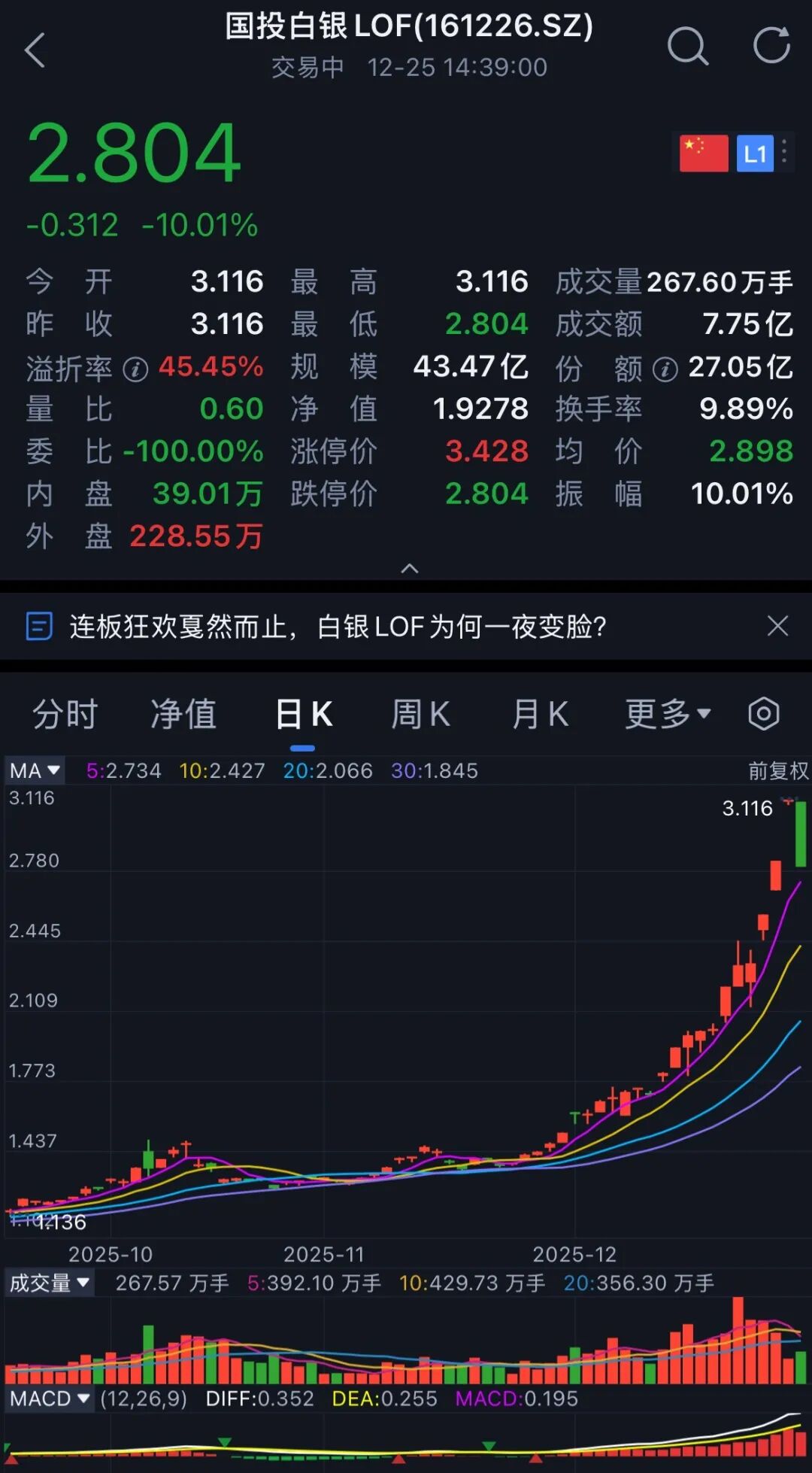Viewport: 812px width, 1473px height.
Task: Switch to the 净值 tab
Action: tap(183, 714)
